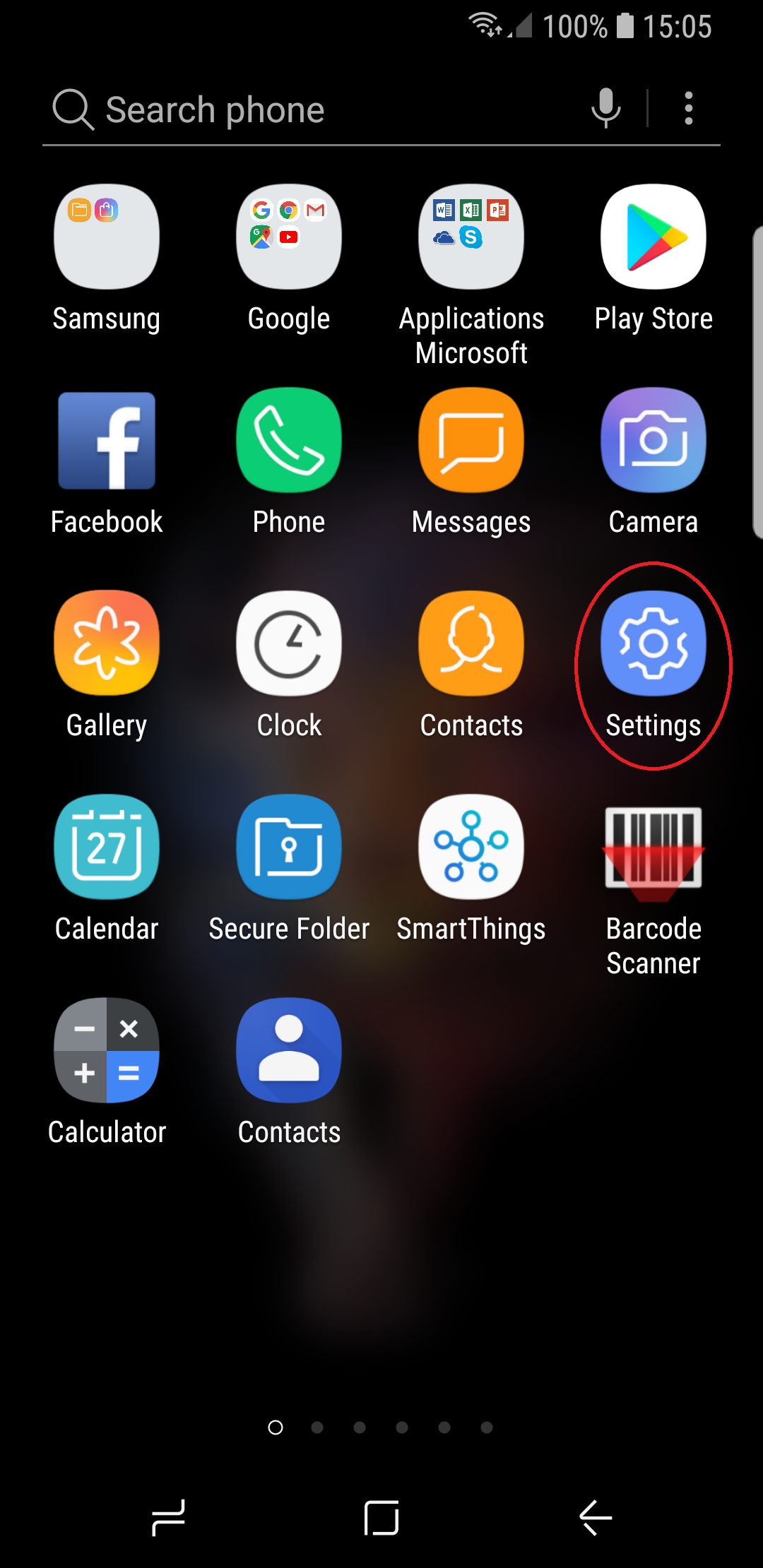Open the Facebook app

(x=107, y=441)
